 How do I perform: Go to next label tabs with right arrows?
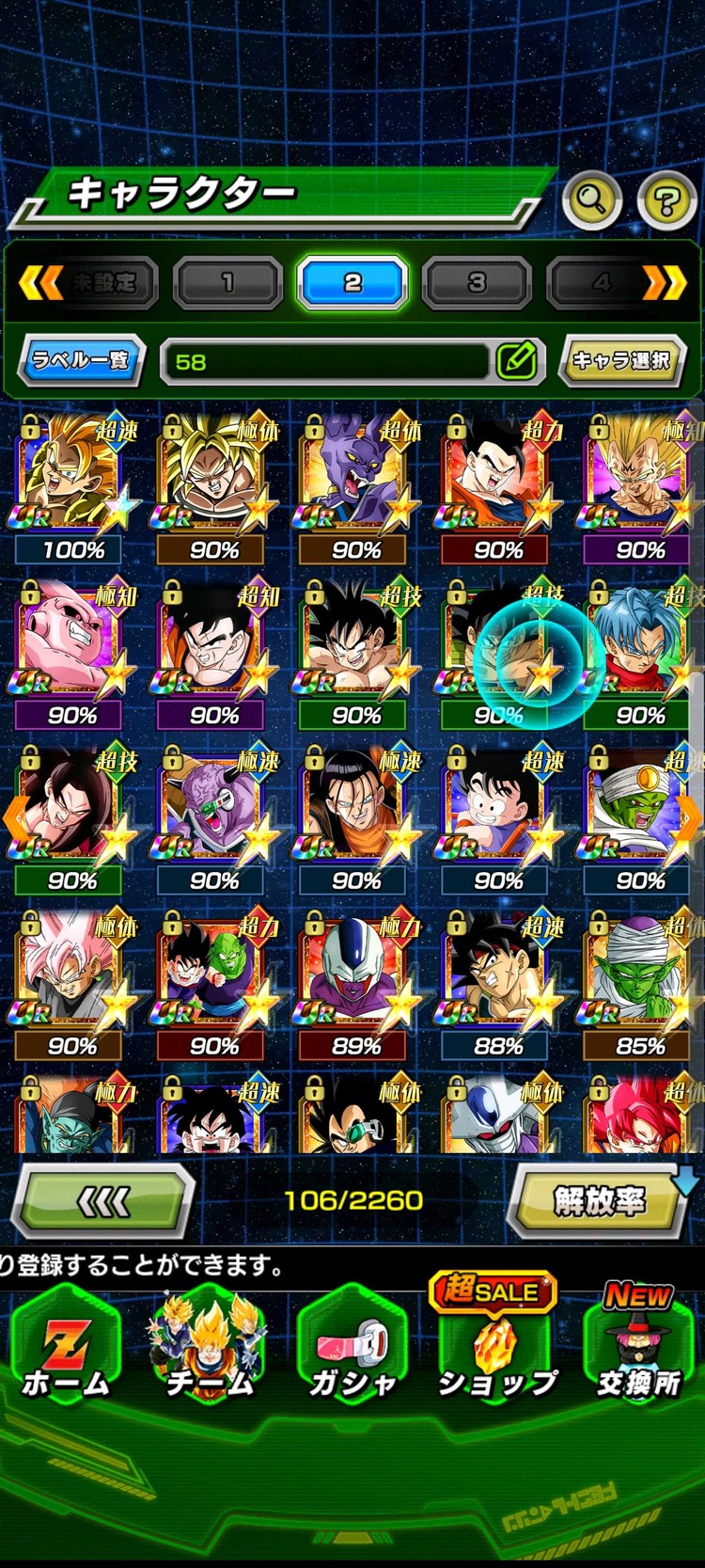tap(664, 282)
